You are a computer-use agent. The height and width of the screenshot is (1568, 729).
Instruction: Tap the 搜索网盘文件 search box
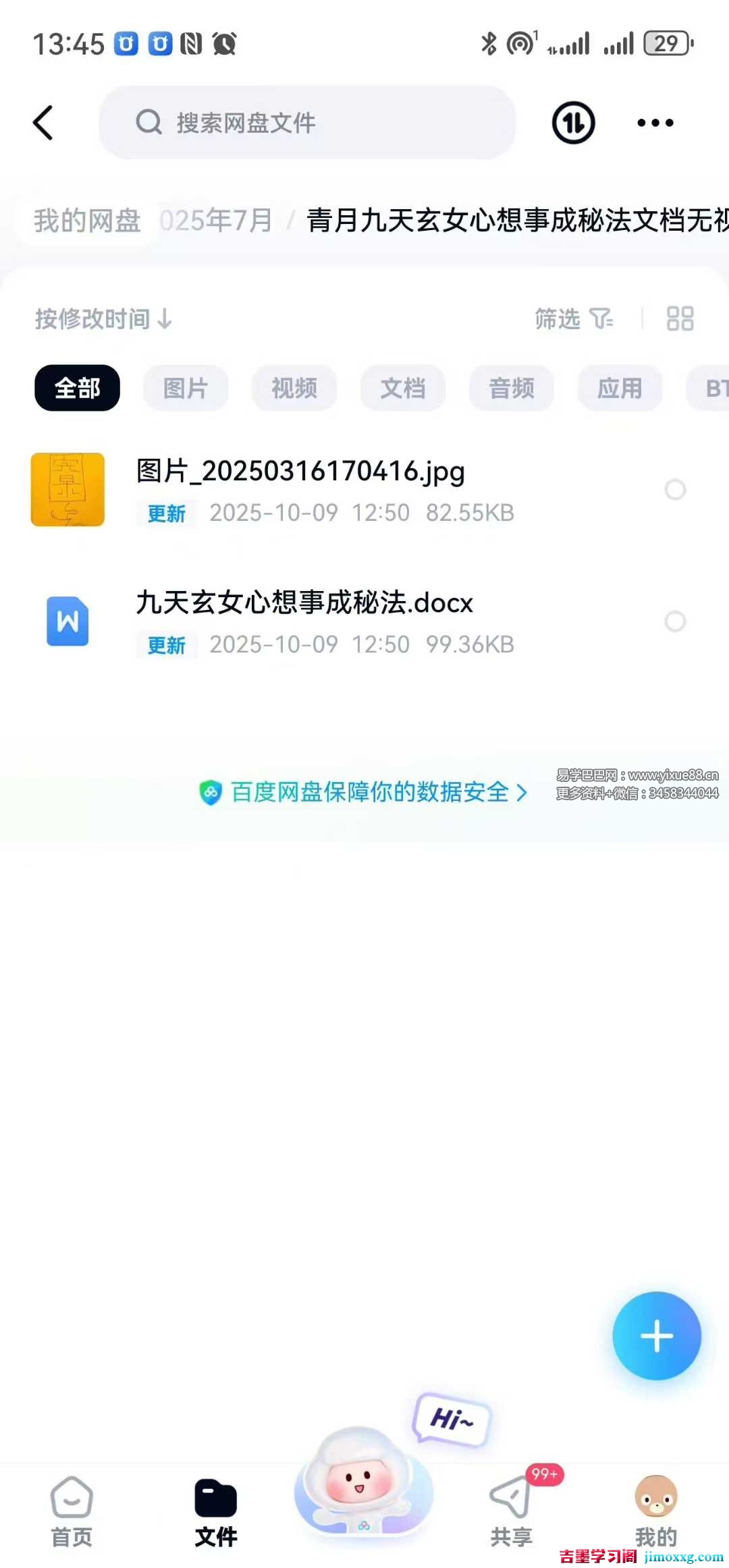(307, 123)
